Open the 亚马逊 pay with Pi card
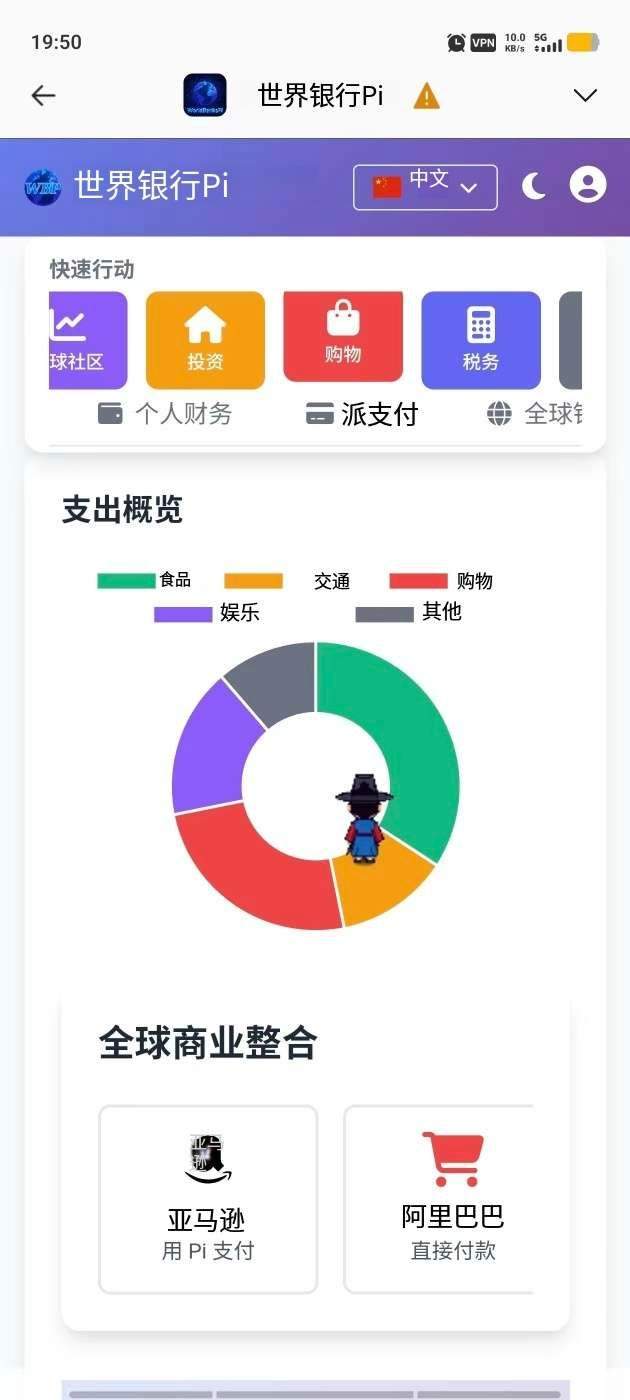 pos(208,1199)
